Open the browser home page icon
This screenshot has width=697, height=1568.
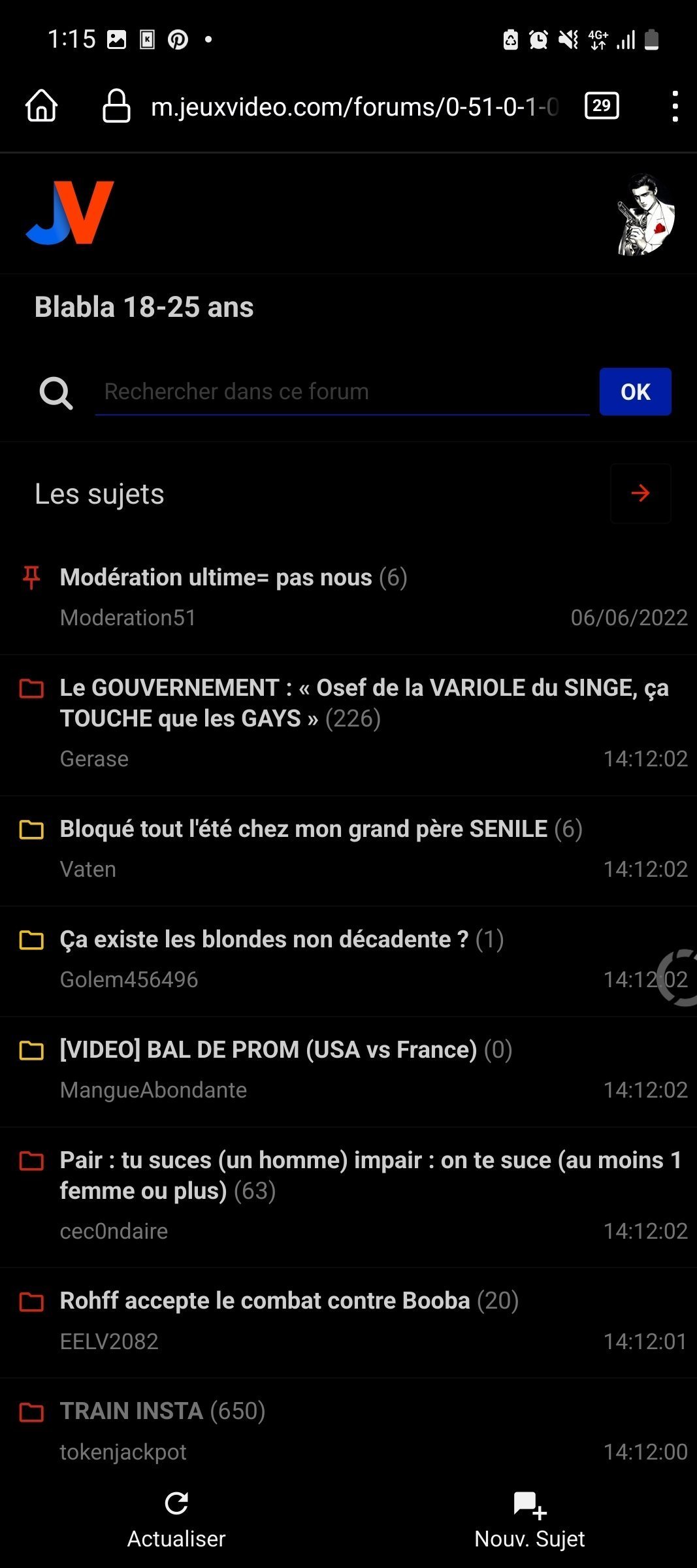(42, 106)
